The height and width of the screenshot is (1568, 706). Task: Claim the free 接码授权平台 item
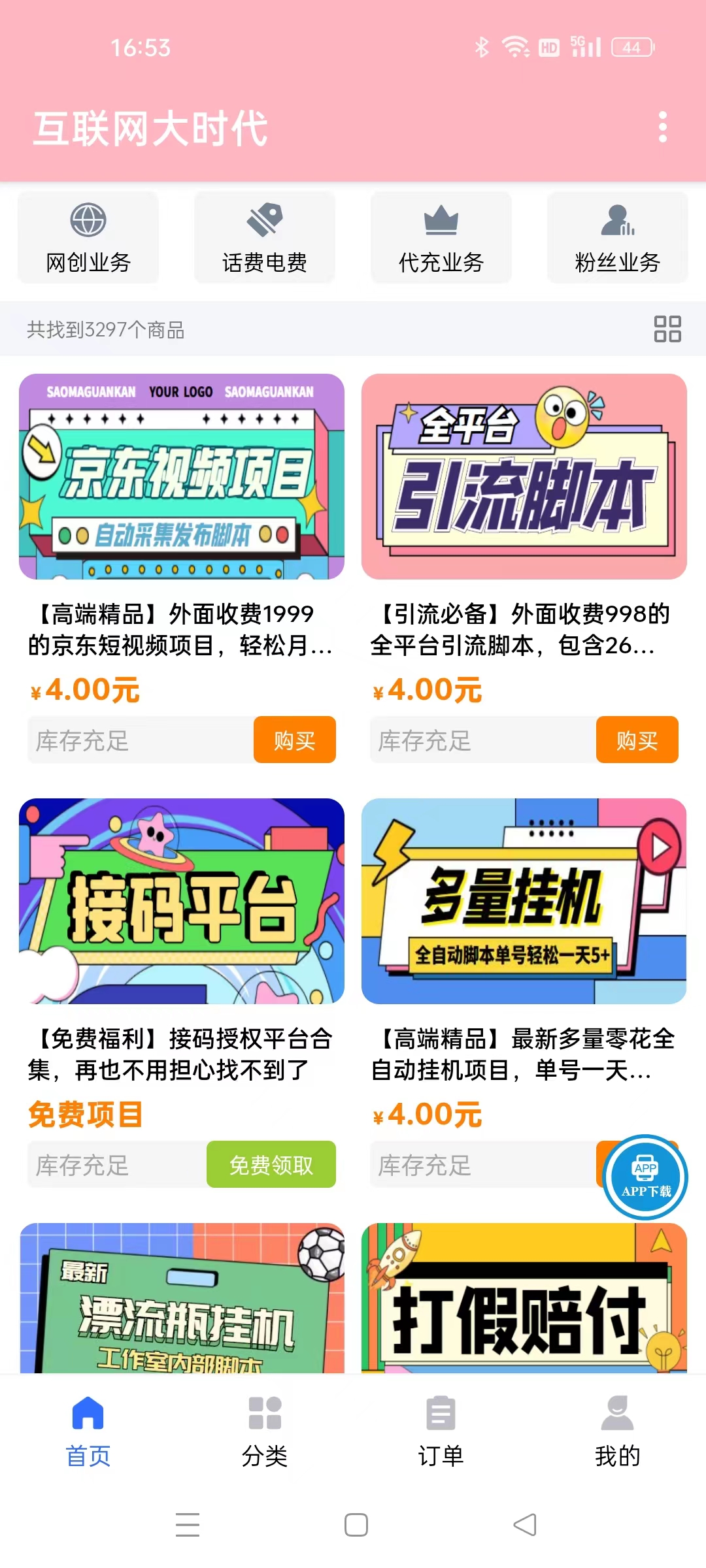click(271, 1164)
